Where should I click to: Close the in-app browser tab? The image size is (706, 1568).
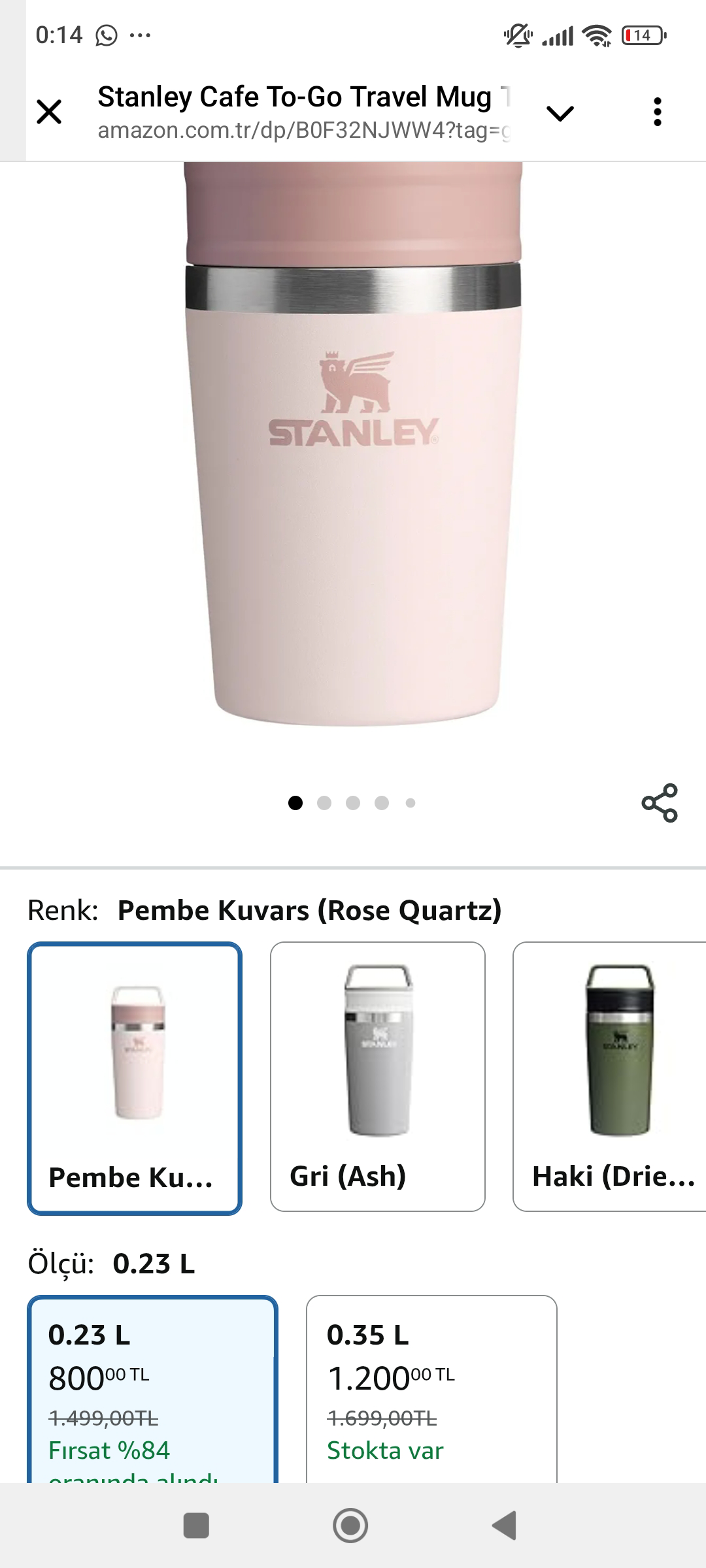(49, 112)
